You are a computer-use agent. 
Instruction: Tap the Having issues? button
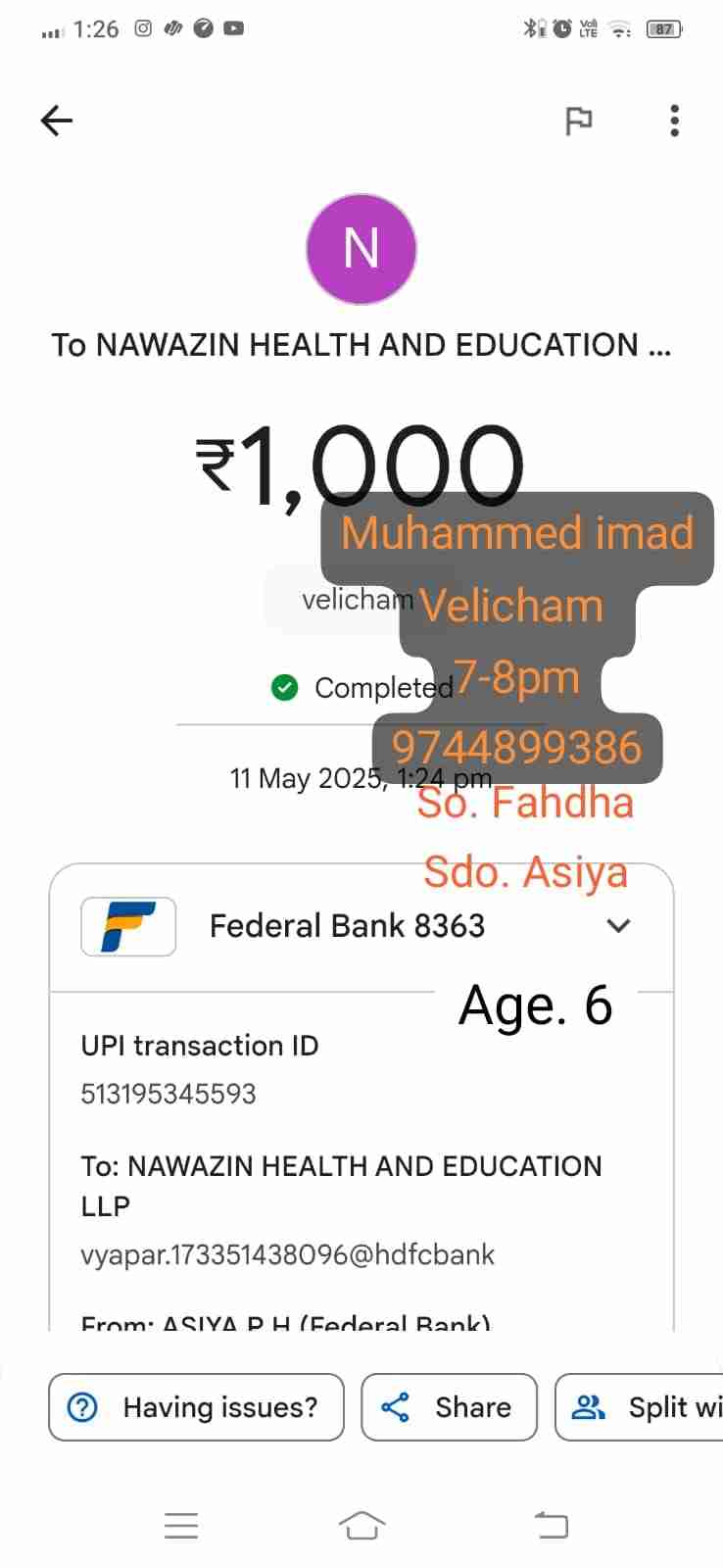pos(197,1407)
